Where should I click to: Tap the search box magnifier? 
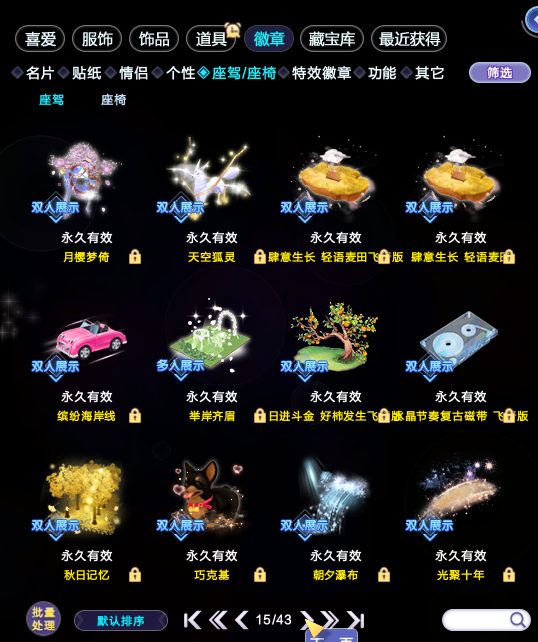tap(518, 620)
